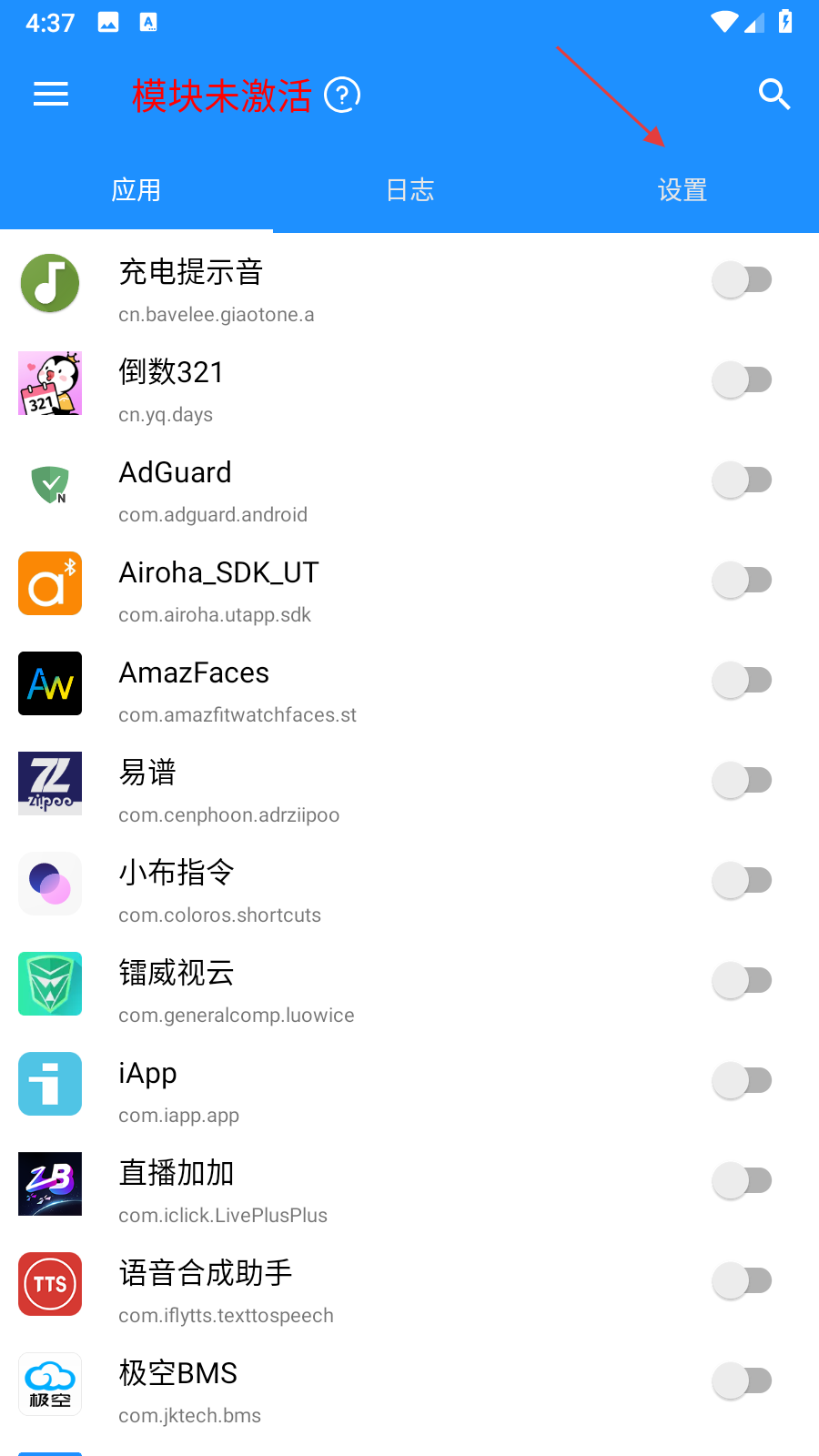Screen dimensions: 819x1456
Task: Enable the 小布指令 switch
Action: coord(742,880)
